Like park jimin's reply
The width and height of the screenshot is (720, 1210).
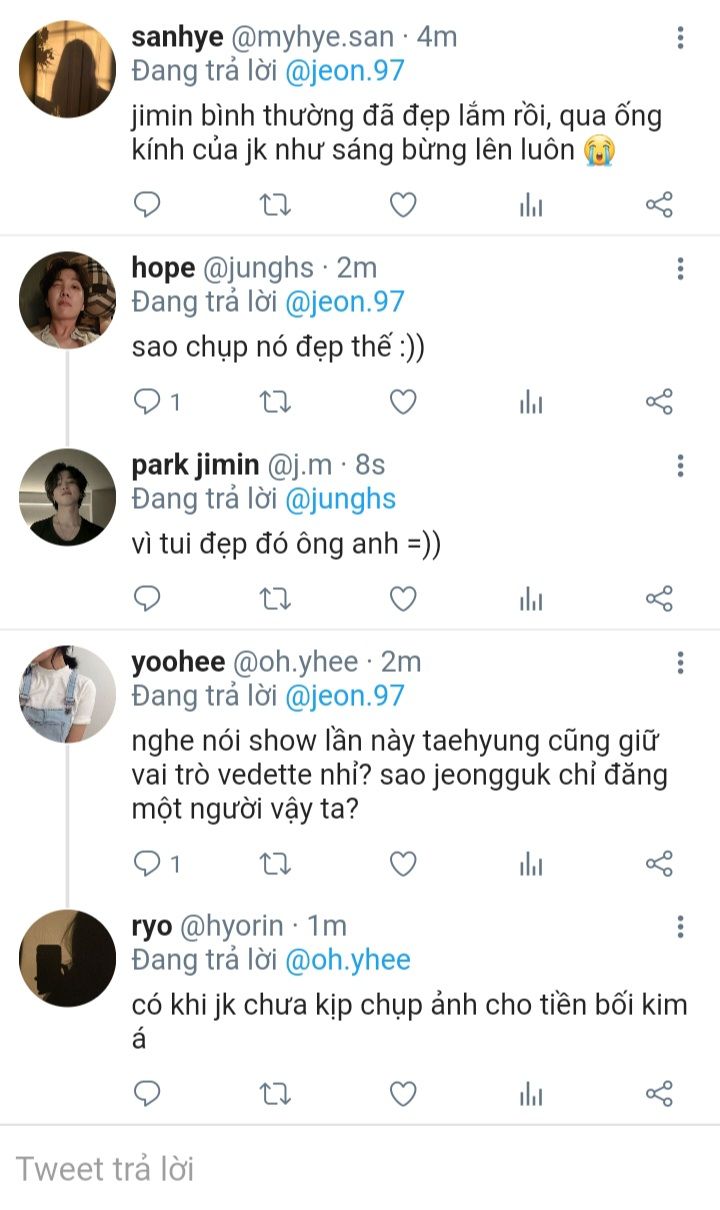pos(402,599)
